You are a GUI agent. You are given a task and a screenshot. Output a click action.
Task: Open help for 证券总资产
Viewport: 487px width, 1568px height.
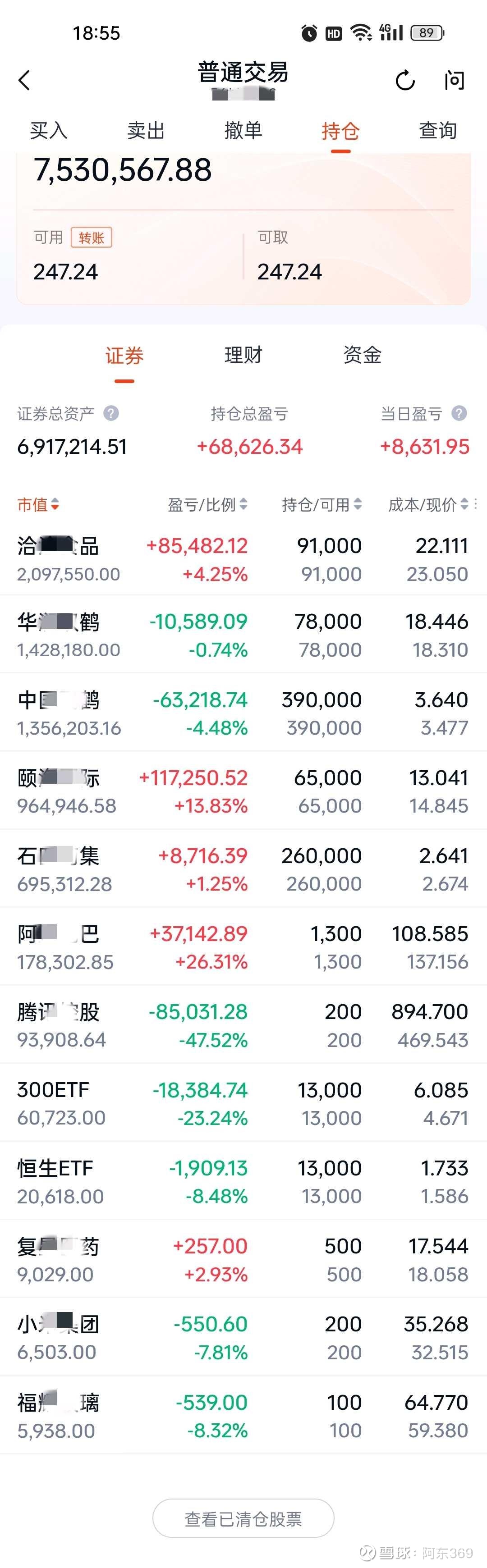coord(111,414)
